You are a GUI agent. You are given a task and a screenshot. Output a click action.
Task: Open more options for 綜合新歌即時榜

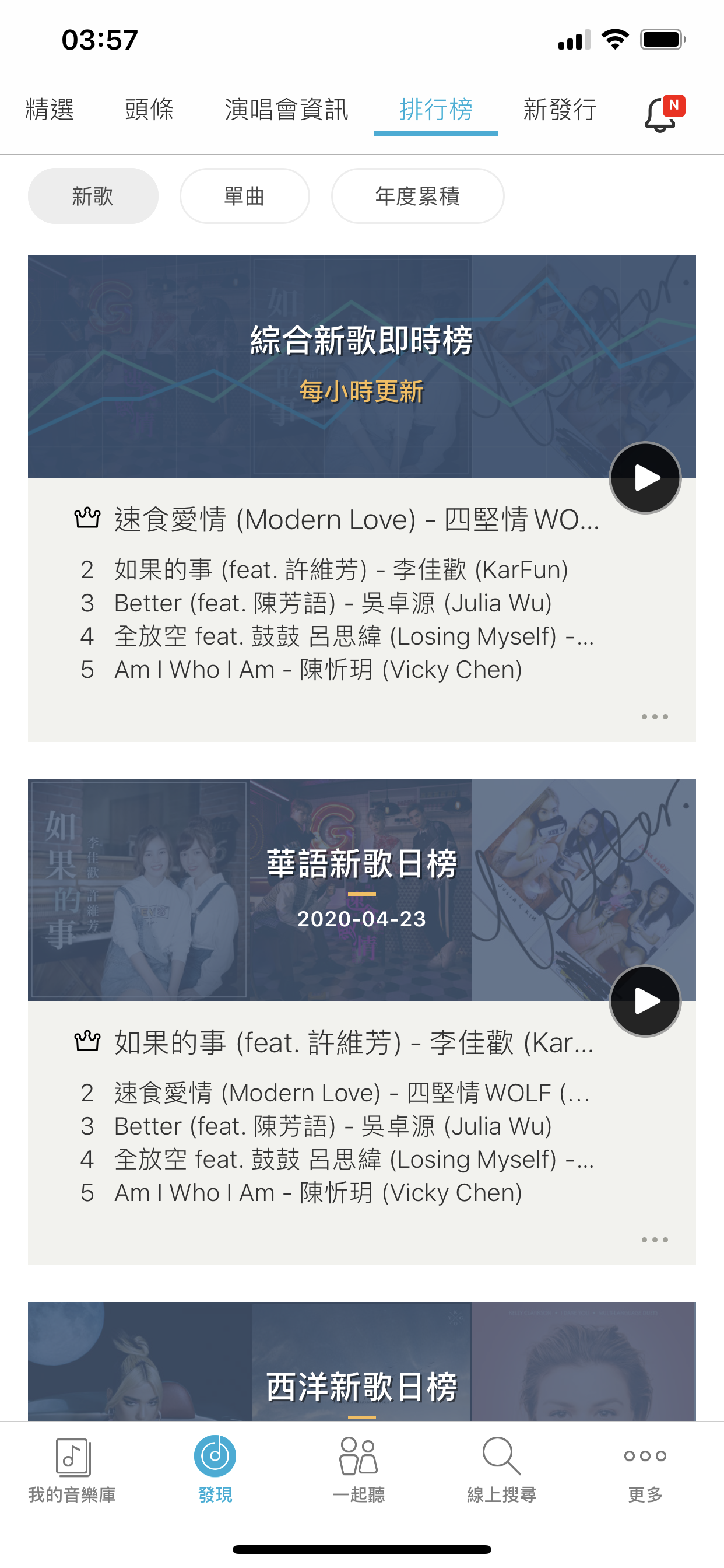(x=655, y=716)
